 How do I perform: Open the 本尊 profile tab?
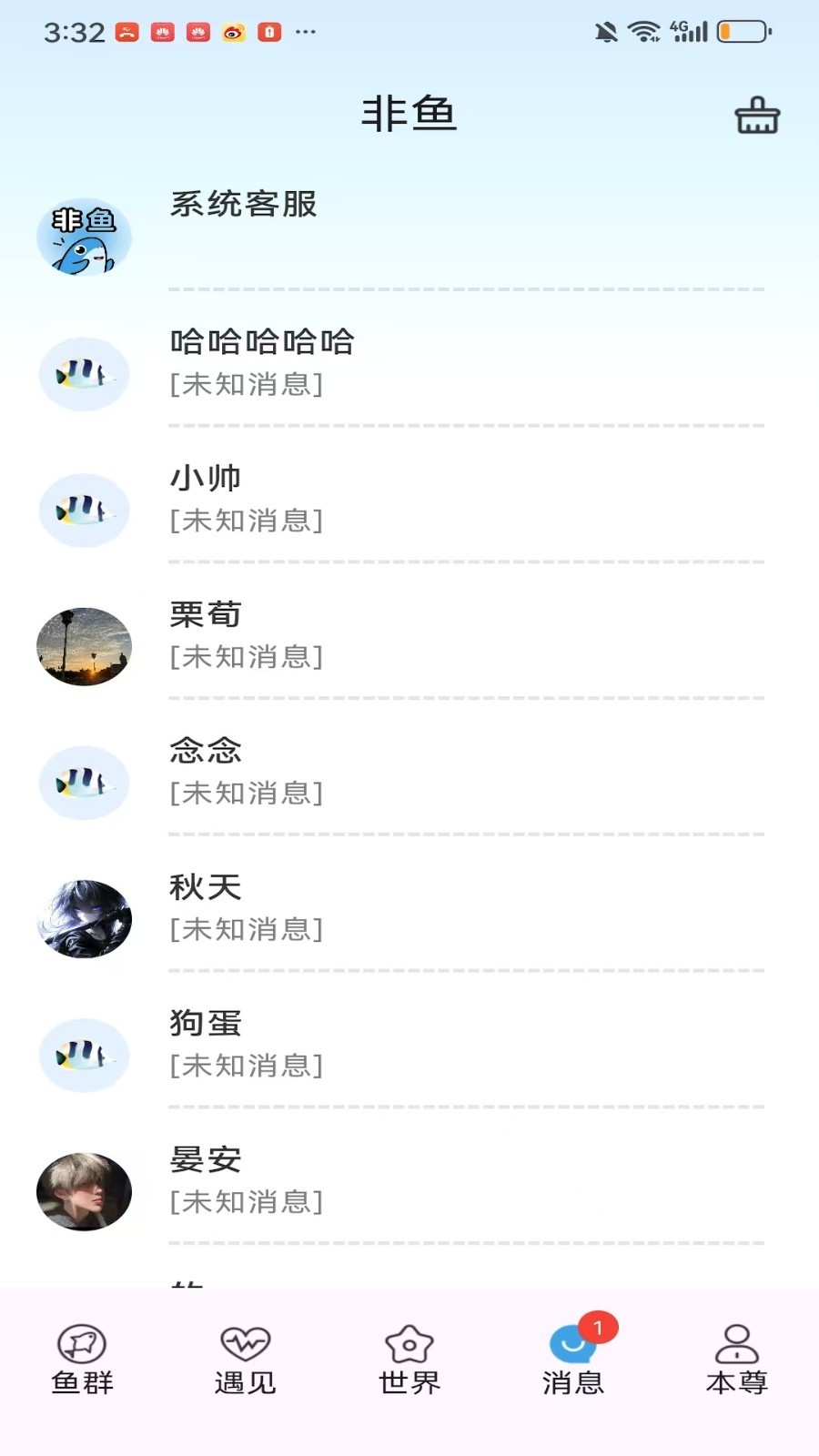click(x=736, y=1360)
